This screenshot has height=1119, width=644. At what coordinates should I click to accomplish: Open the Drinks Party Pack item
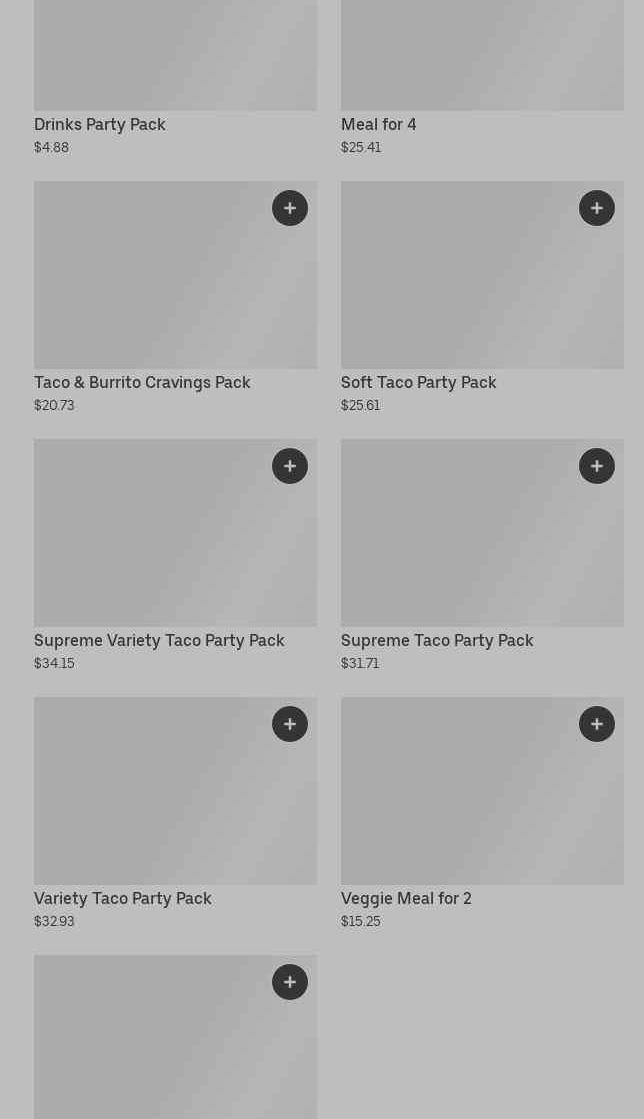[100, 124]
